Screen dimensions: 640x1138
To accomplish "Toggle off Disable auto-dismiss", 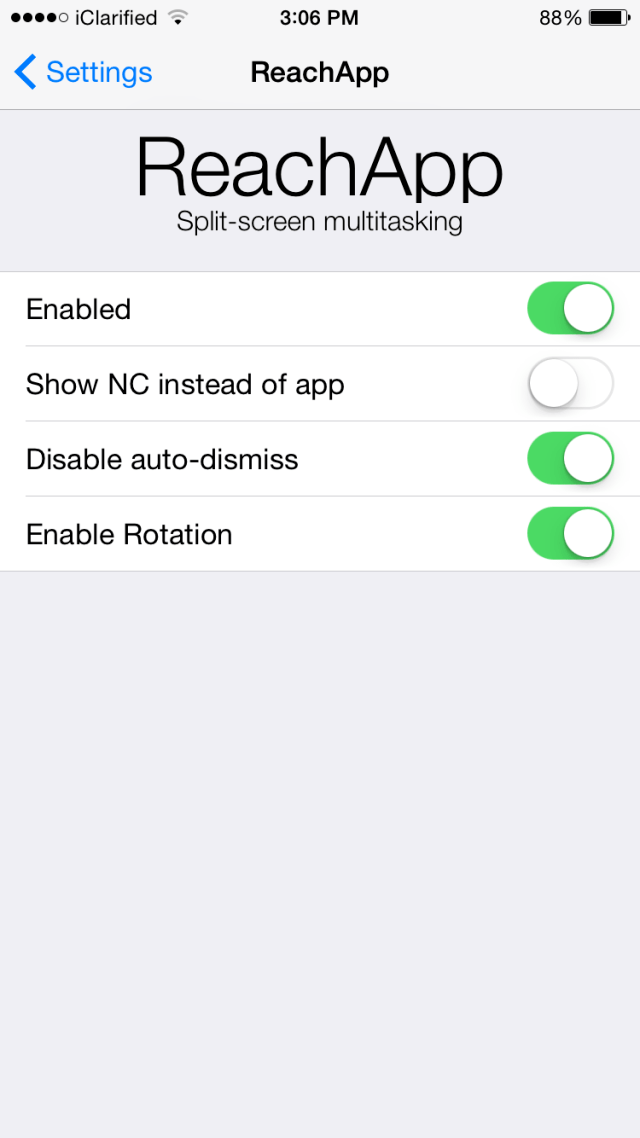I will tap(570, 458).
